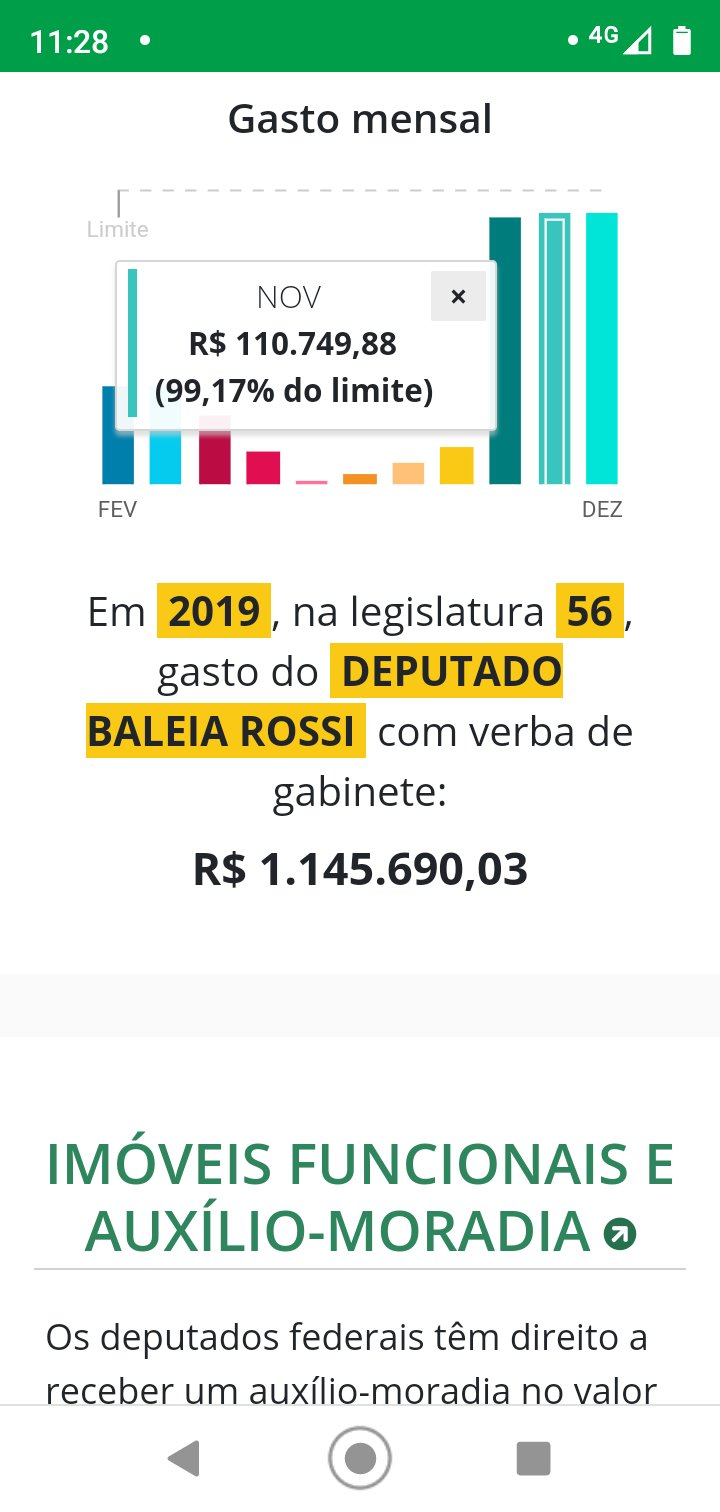The height and width of the screenshot is (1512, 720).
Task: Go back with system back button
Action: coord(184,1458)
